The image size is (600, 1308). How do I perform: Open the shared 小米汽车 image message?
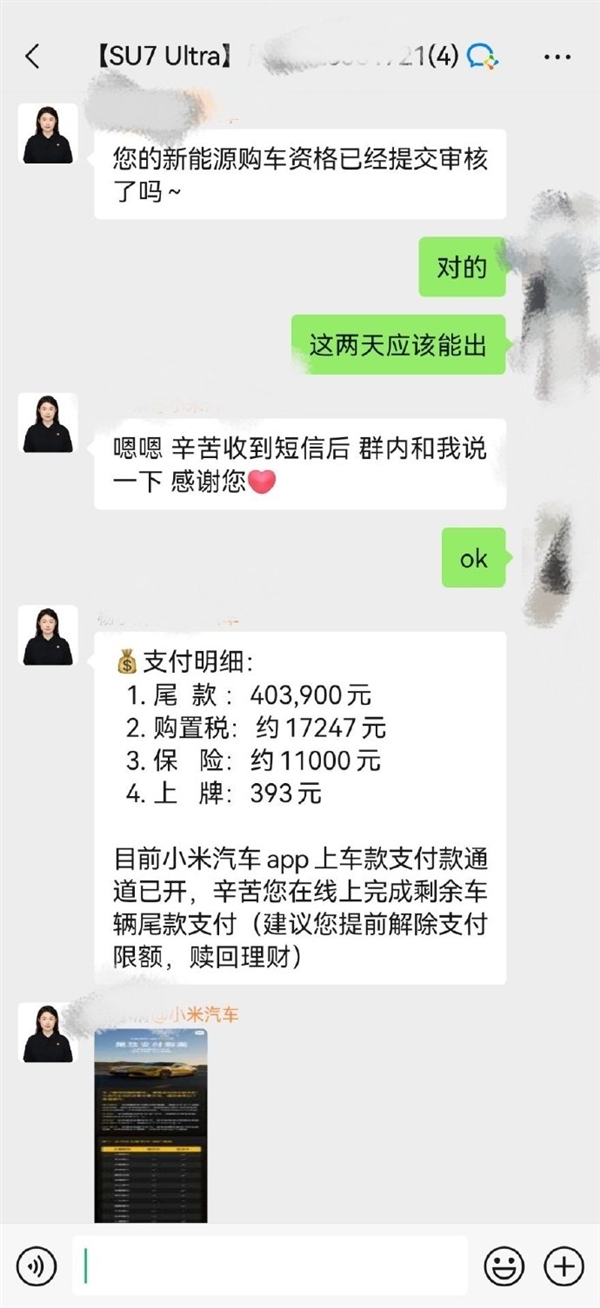point(150,1124)
